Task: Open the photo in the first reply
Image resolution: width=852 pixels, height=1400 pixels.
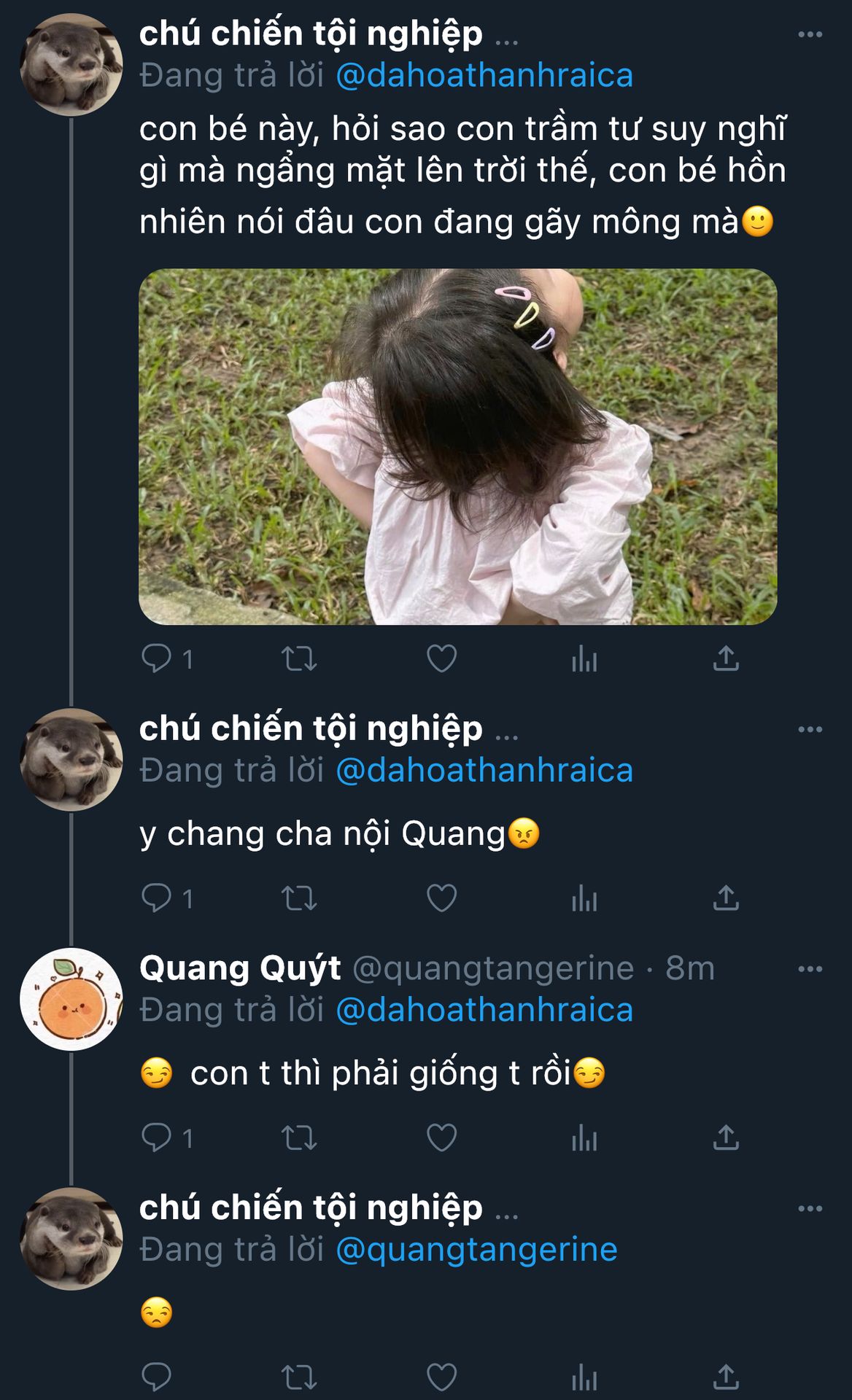Action: click(457, 446)
